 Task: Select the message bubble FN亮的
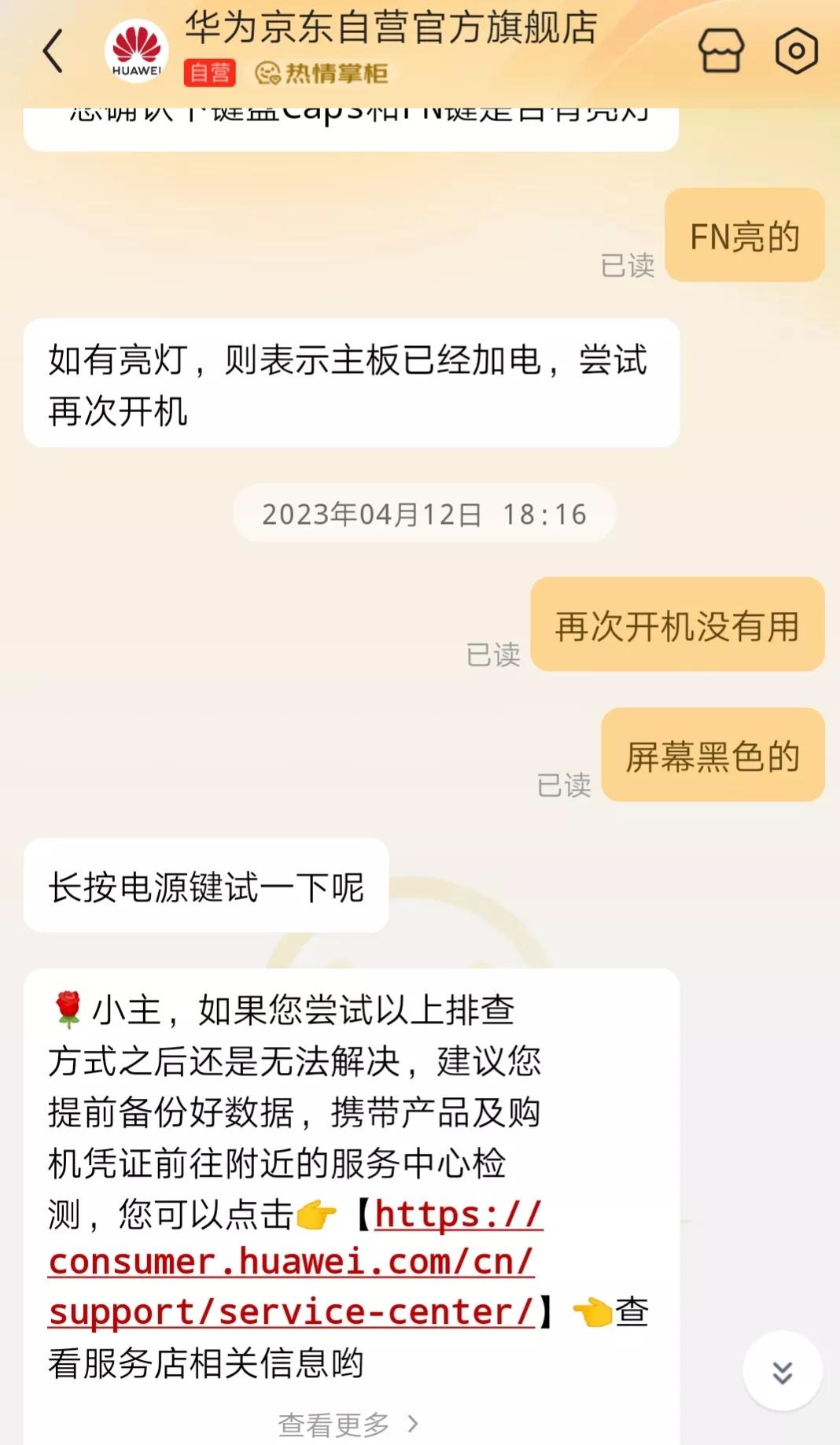pyautogui.click(x=744, y=234)
